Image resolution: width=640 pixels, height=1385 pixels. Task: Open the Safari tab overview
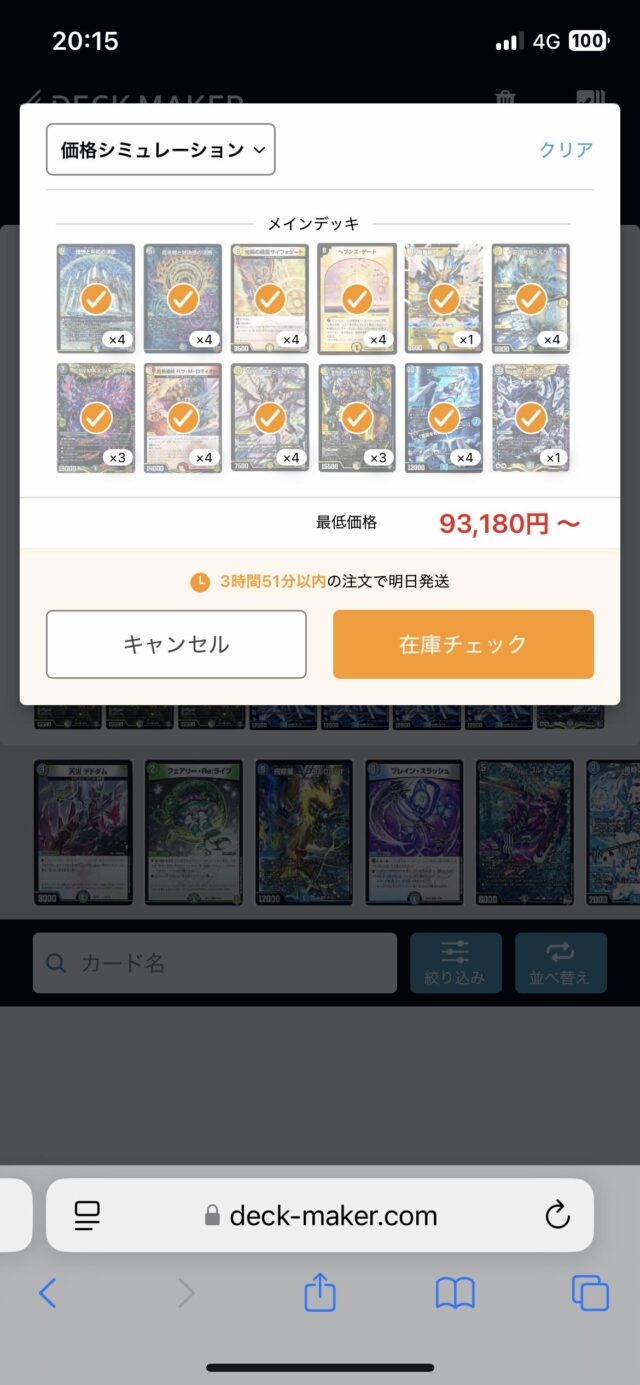click(x=590, y=1294)
